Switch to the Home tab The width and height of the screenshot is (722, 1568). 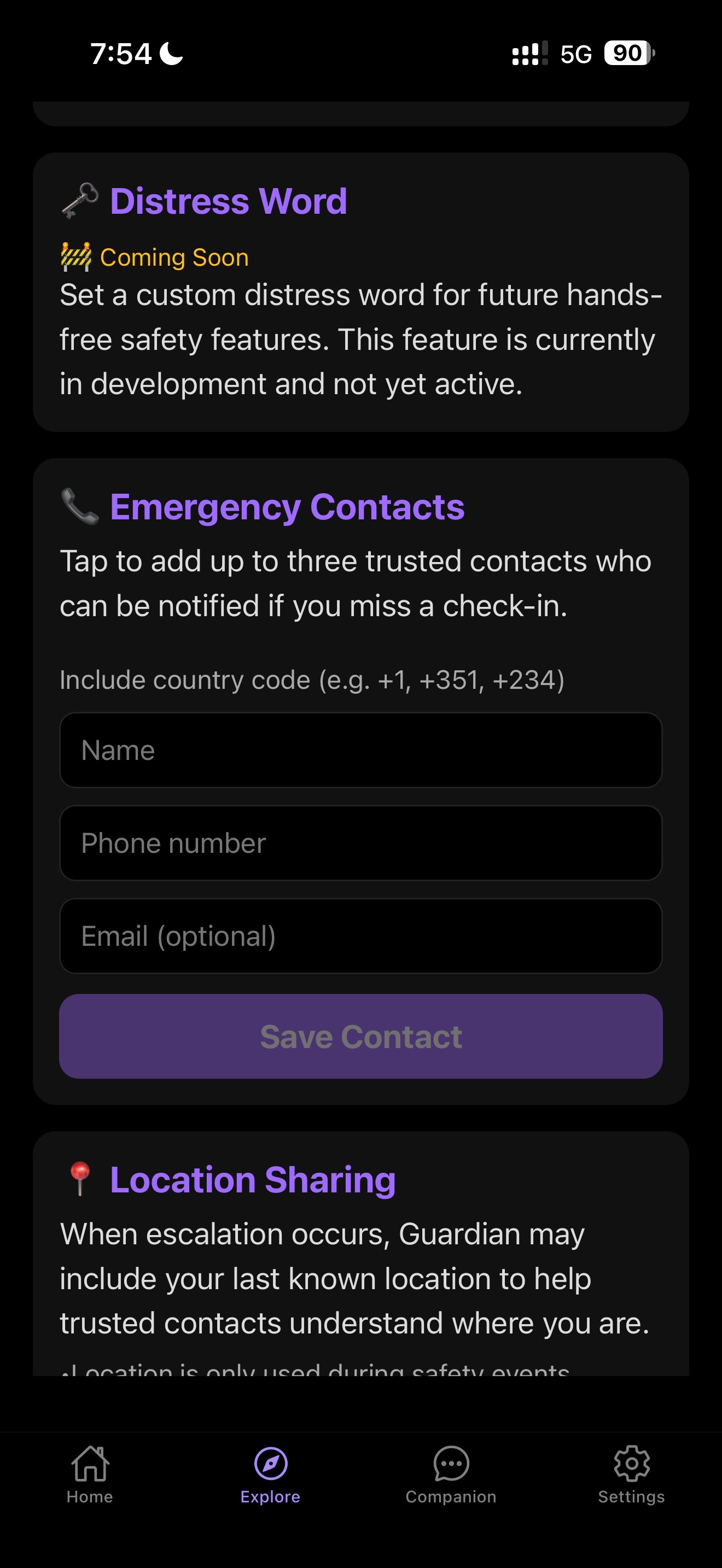(x=90, y=1479)
